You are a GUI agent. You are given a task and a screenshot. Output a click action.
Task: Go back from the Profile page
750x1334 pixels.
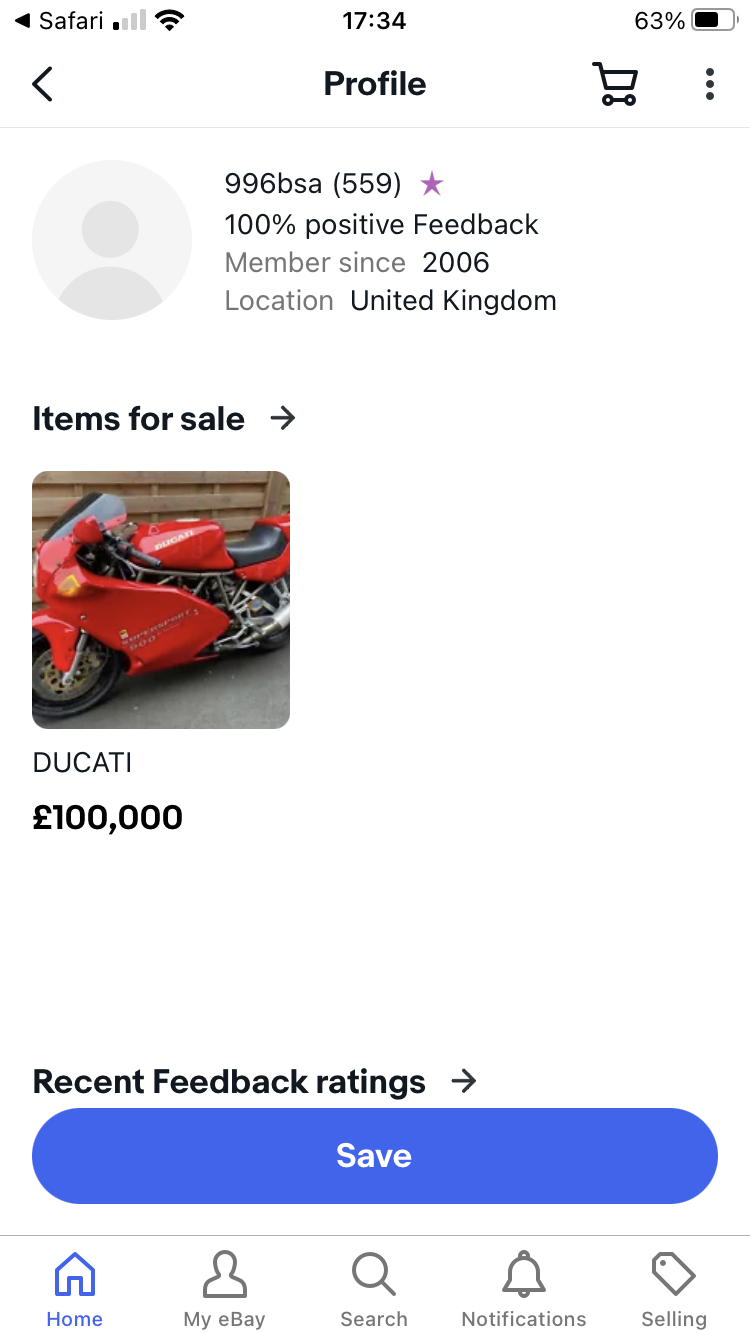(x=42, y=84)
